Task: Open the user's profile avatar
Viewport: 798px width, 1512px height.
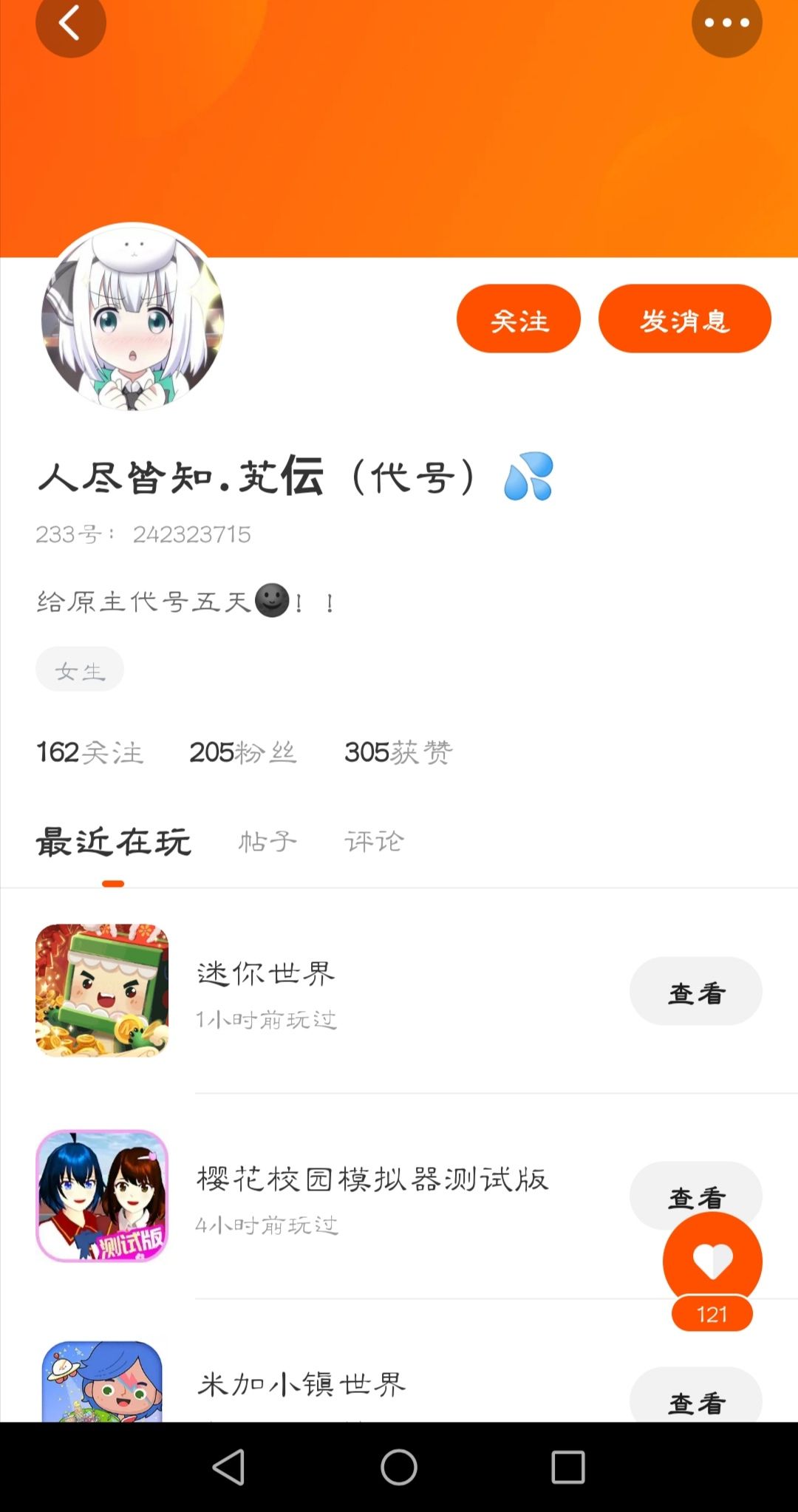Action: 133,317
